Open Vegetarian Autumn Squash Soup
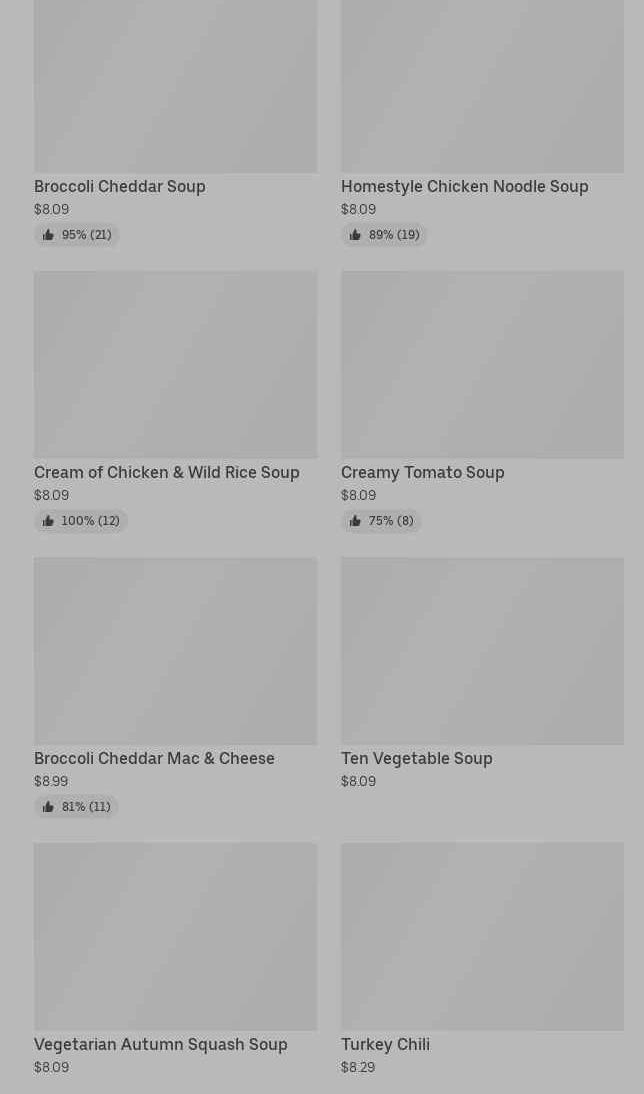The width and height of the screenshot is (644, 1094). click(175, 960)
